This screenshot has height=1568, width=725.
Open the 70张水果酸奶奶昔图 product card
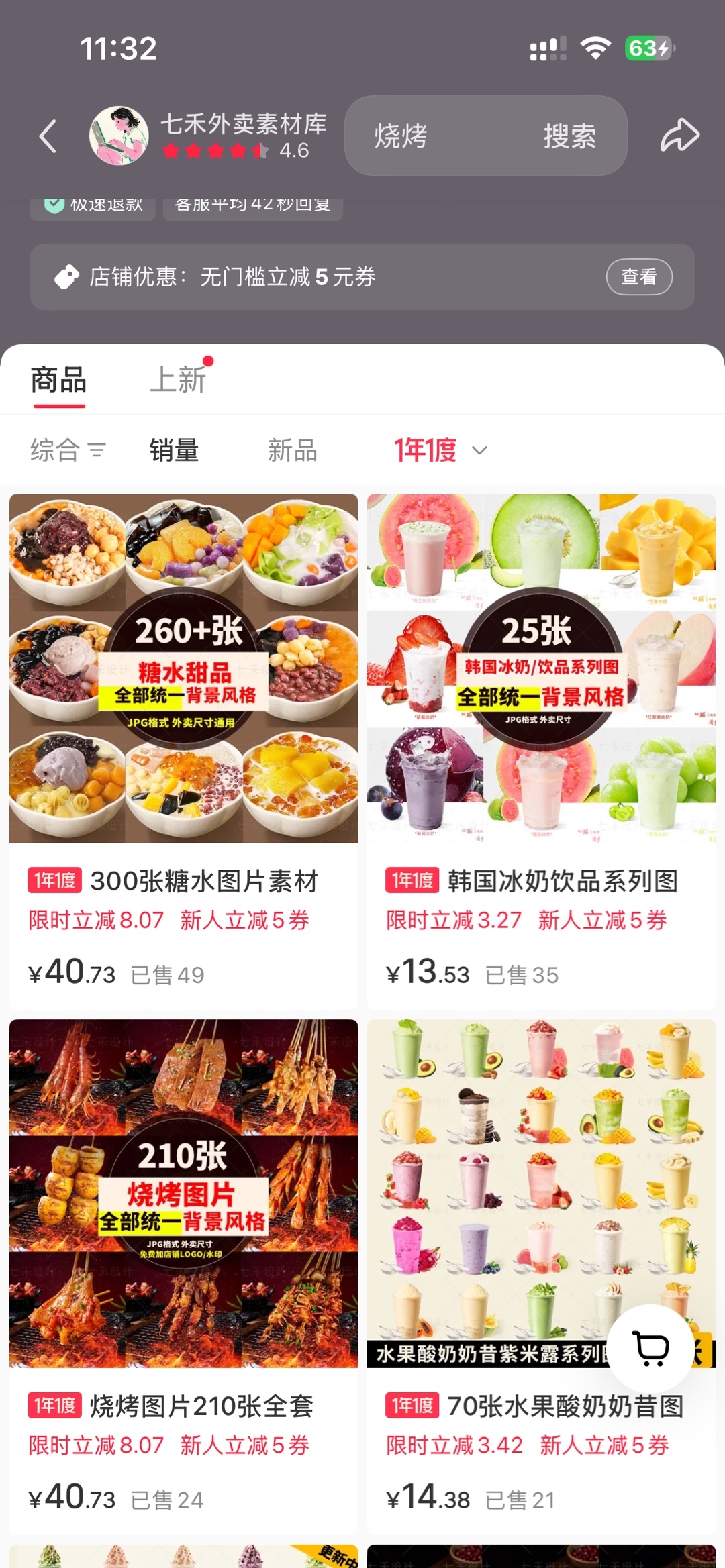(541, 1276)
